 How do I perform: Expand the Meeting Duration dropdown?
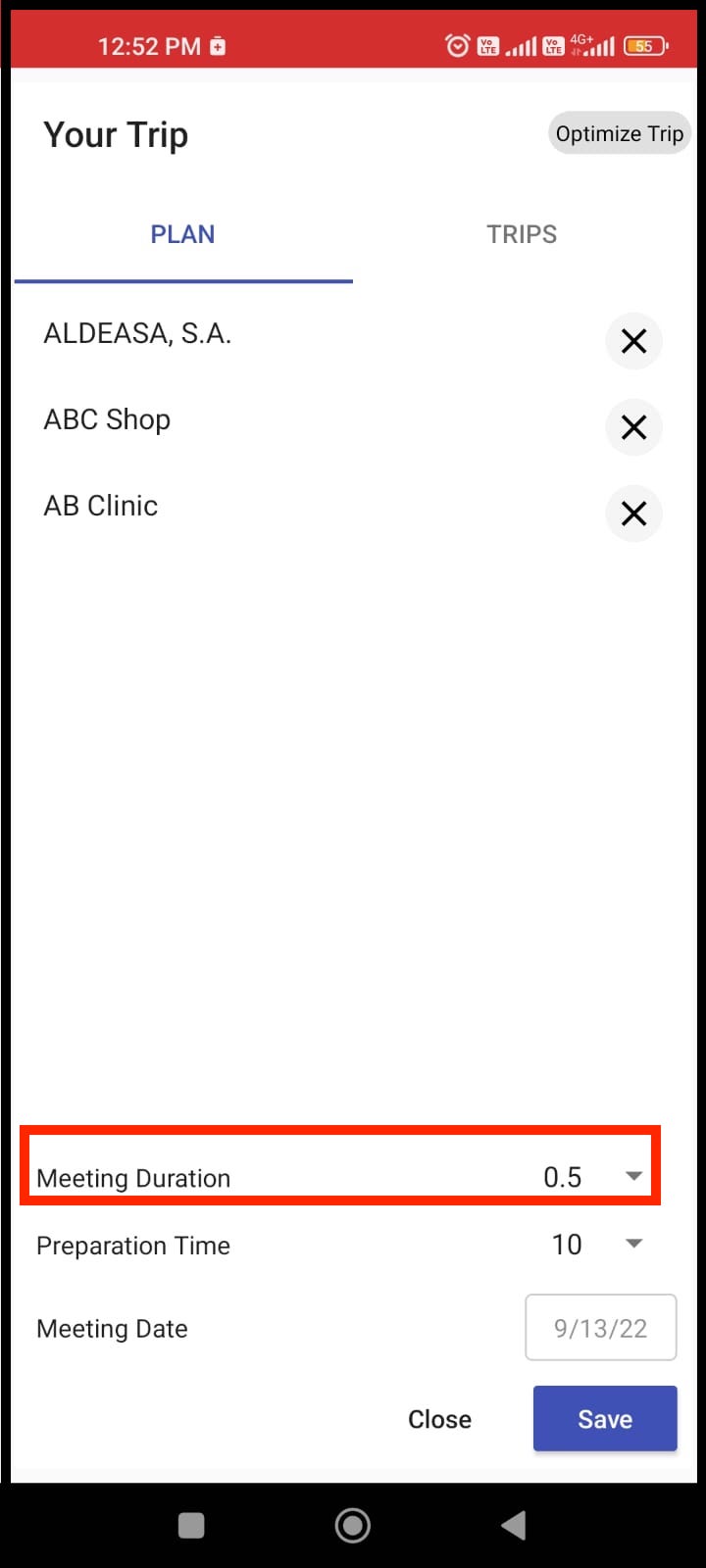click(x=632, y=1176)
